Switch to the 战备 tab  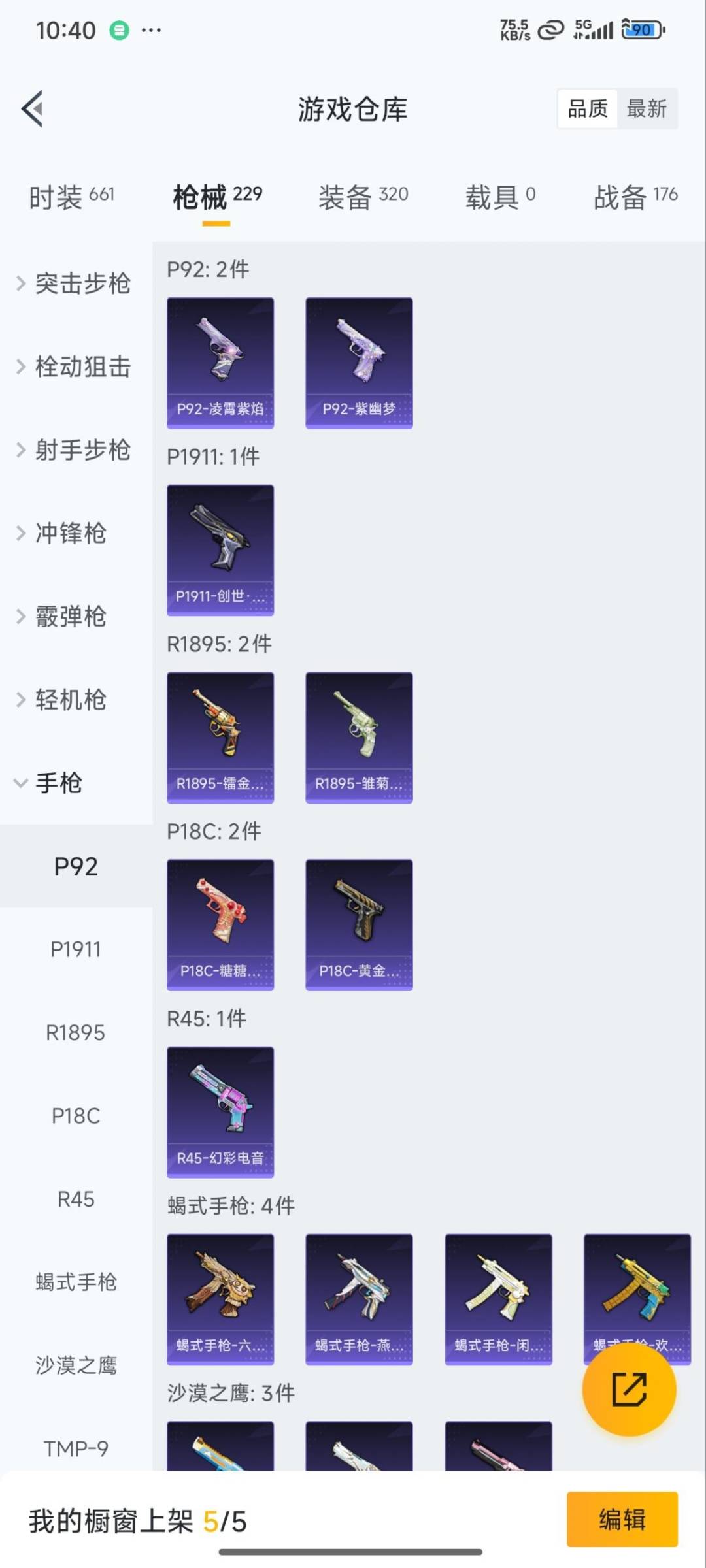pyautogui.click(x=635, y=197)
